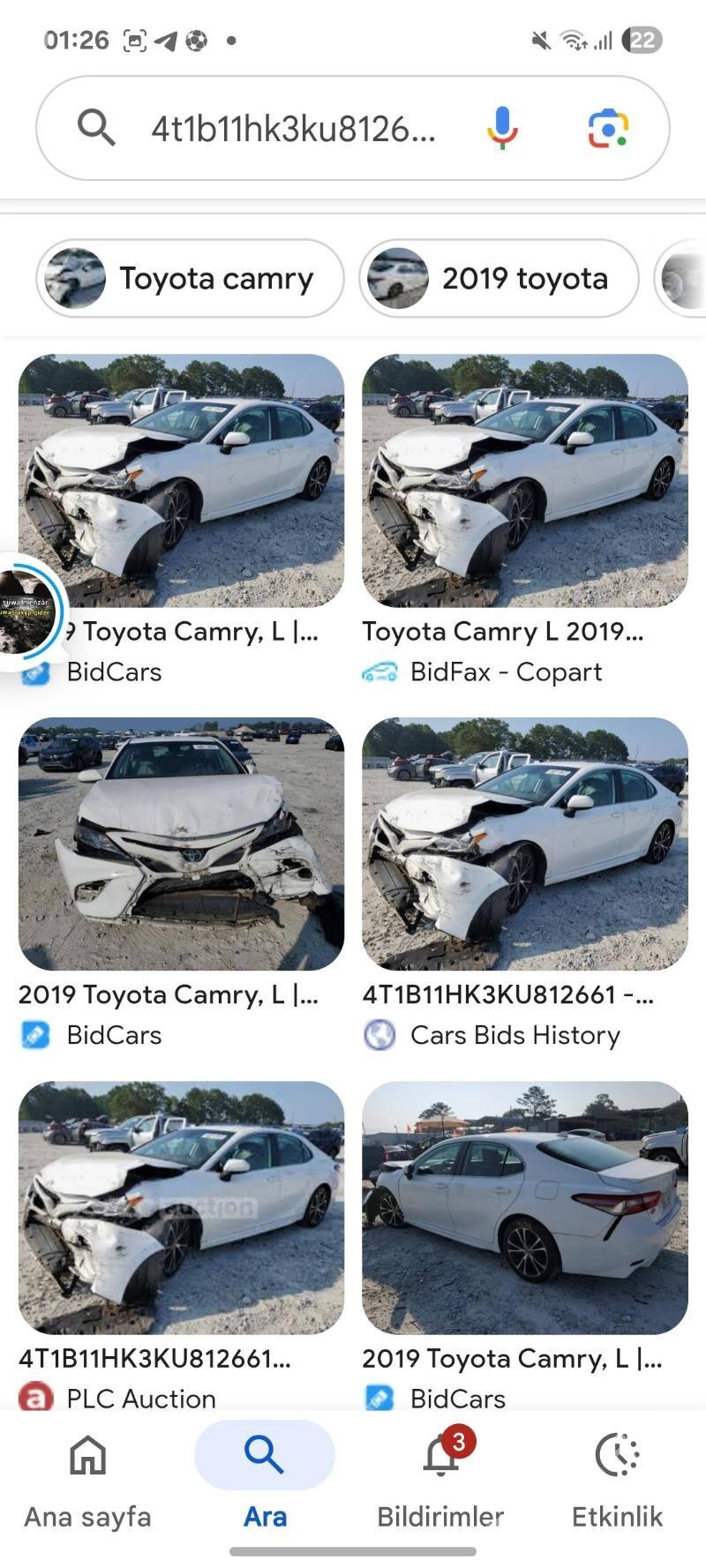
Task: Switch to the Ara tab
Action: 264,1483
